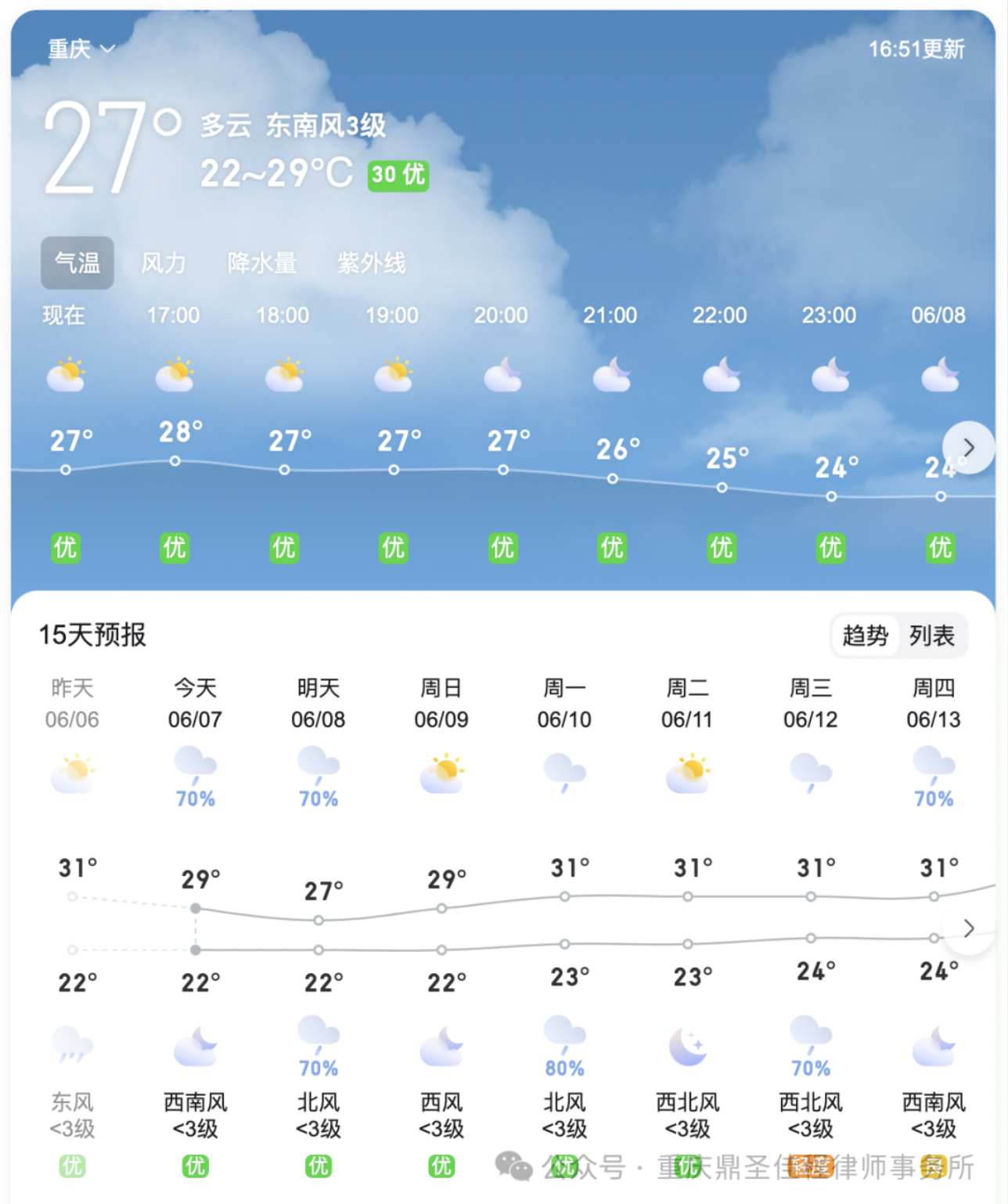Select the 气温 tab

[77, 263]
